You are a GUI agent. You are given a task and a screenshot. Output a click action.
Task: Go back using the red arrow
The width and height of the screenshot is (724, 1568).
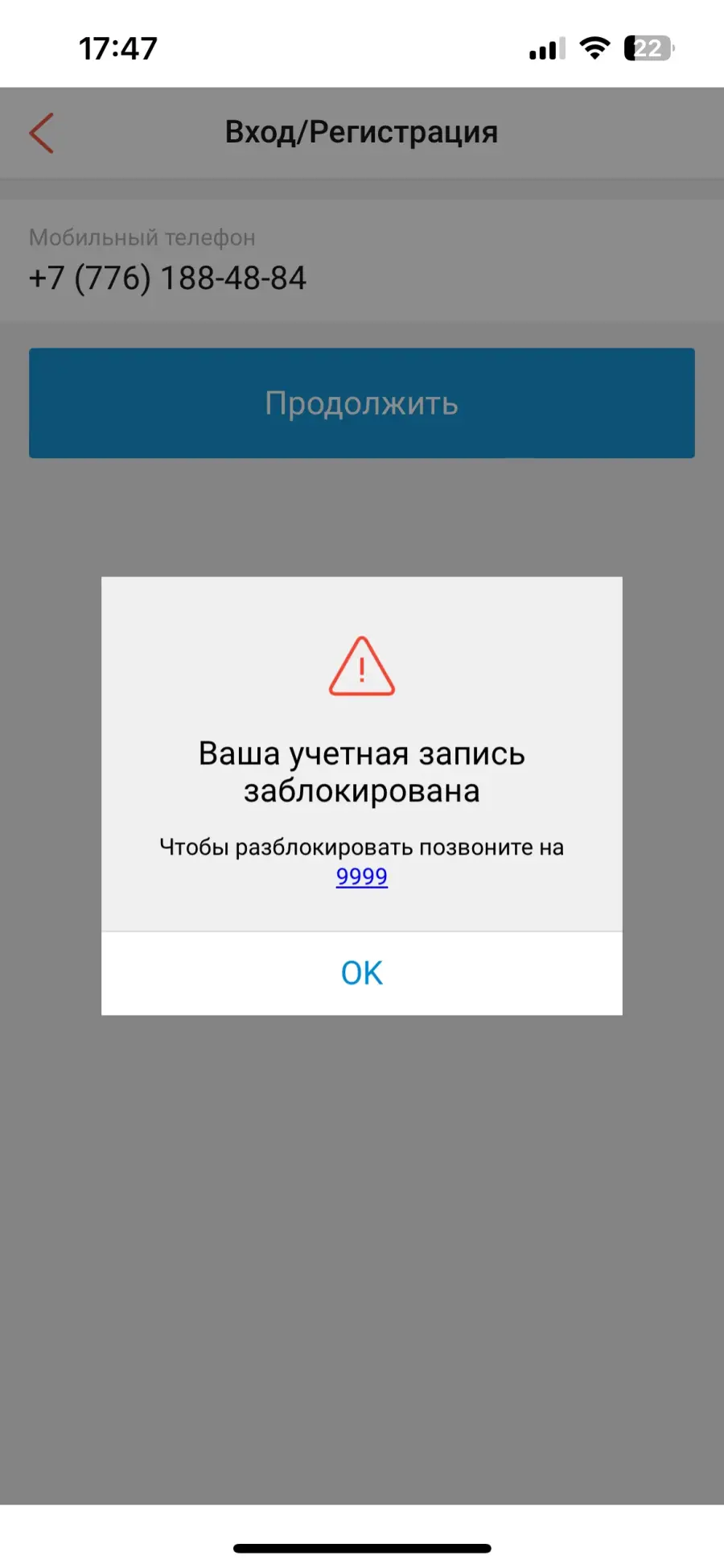(42, 133)
